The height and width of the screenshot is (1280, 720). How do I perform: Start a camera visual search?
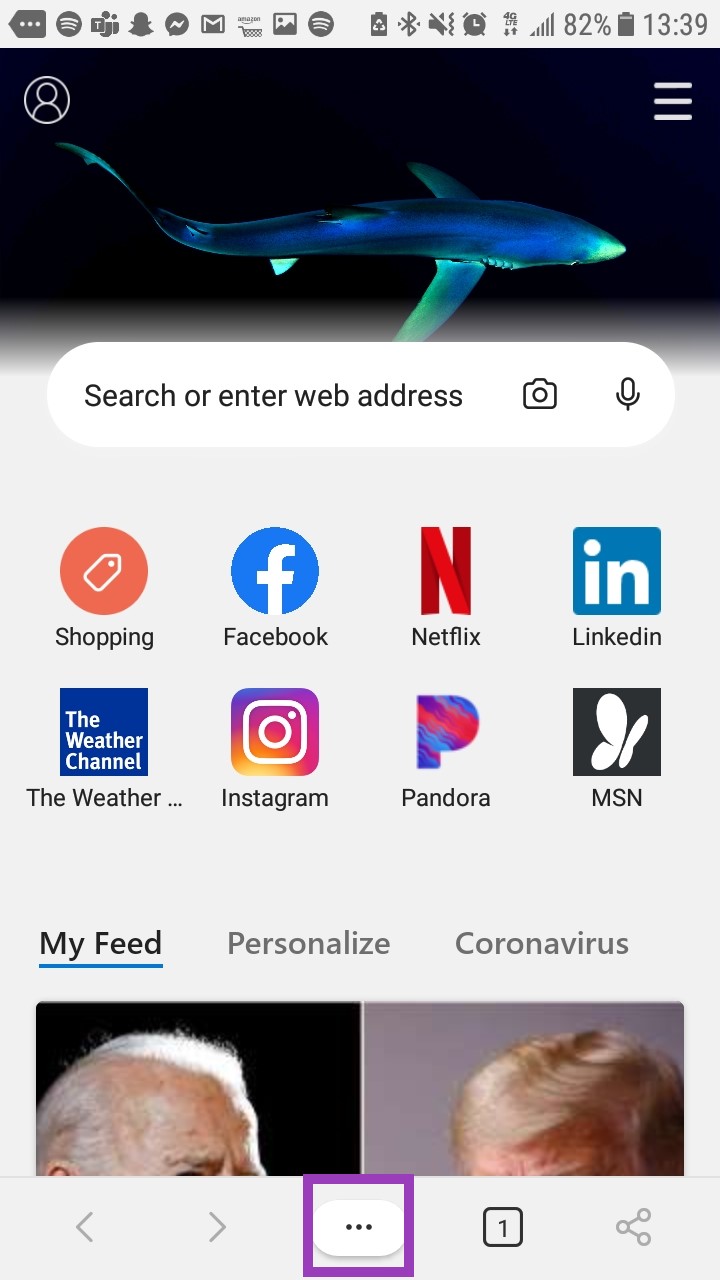click(540, 395)
